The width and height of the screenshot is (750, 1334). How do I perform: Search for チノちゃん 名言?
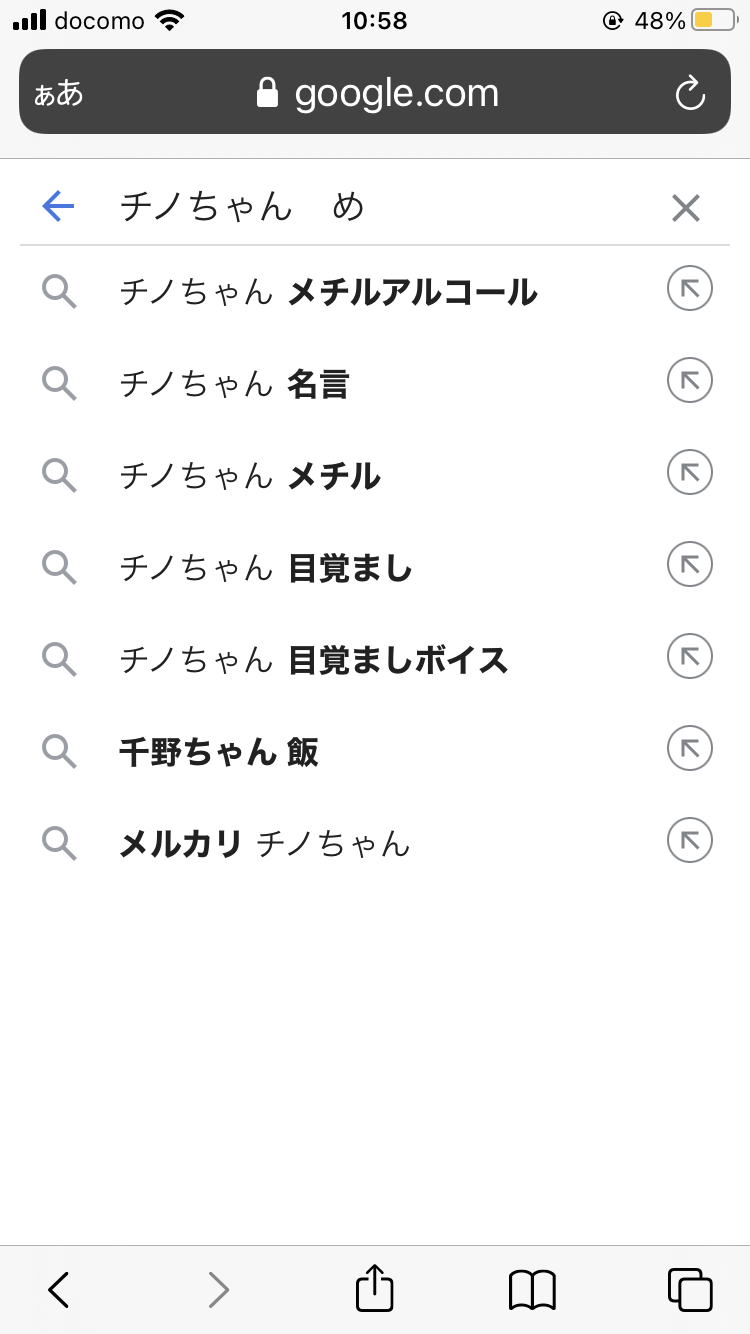coord(234,385)
